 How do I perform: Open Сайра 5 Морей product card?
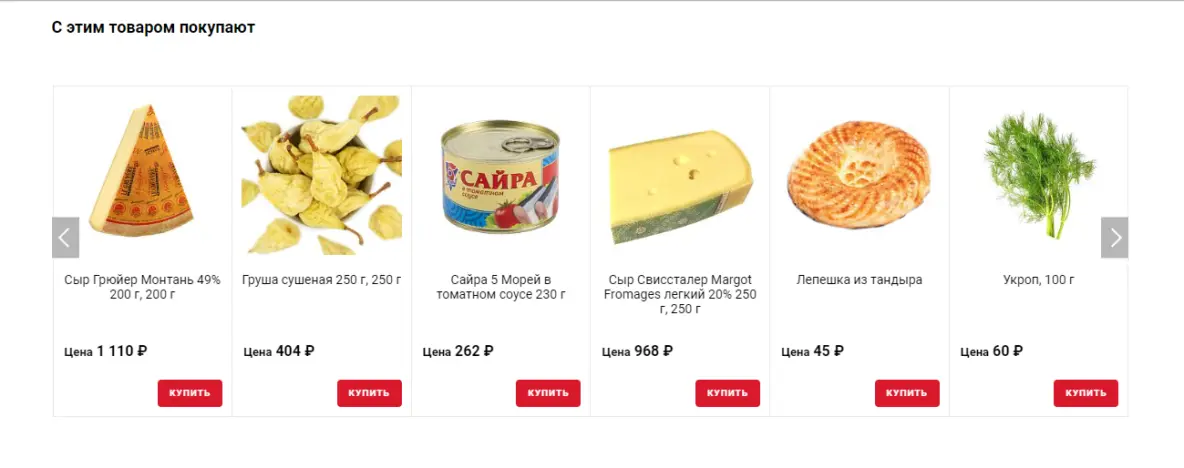(500, 287)
